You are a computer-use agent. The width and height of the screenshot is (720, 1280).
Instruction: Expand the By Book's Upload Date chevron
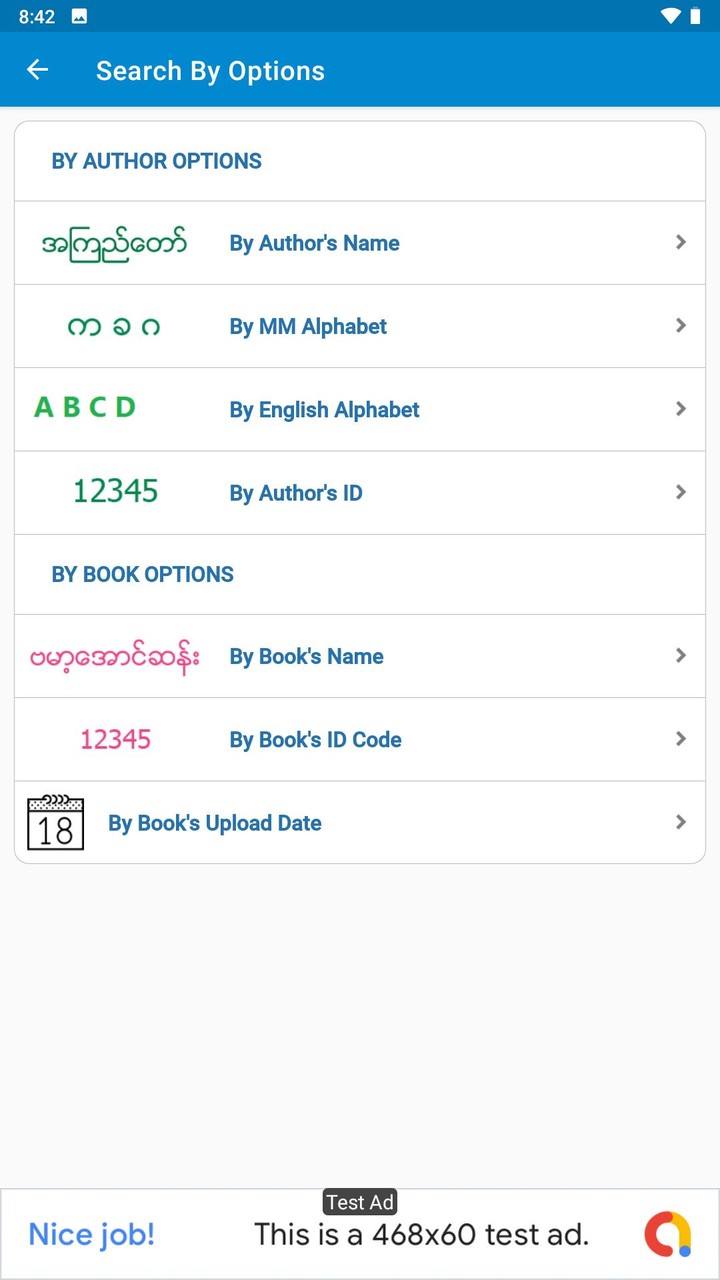point(681,822)
